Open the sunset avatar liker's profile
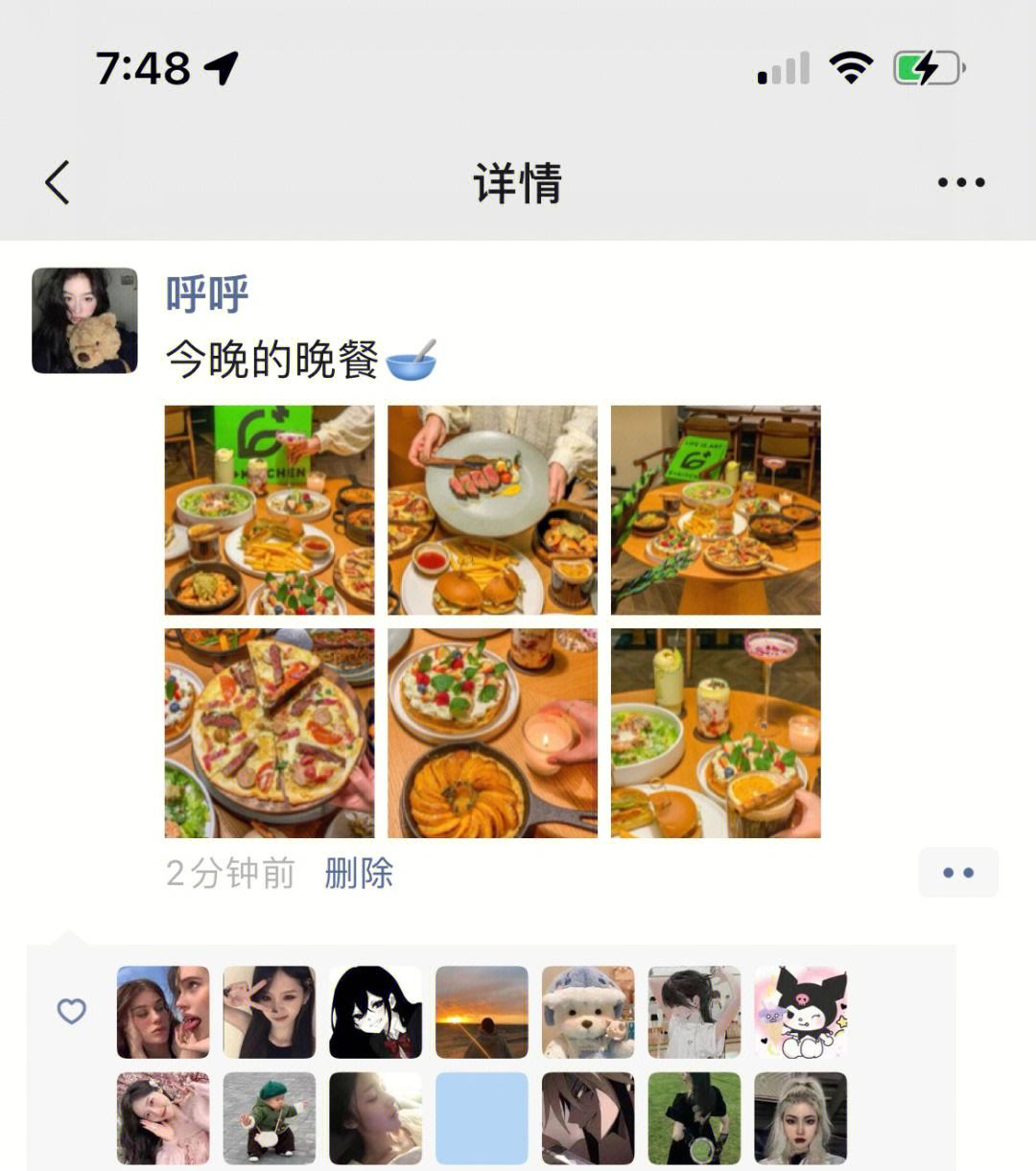The width and height of the screenshot is (1036, 1171). (482, 1012)
